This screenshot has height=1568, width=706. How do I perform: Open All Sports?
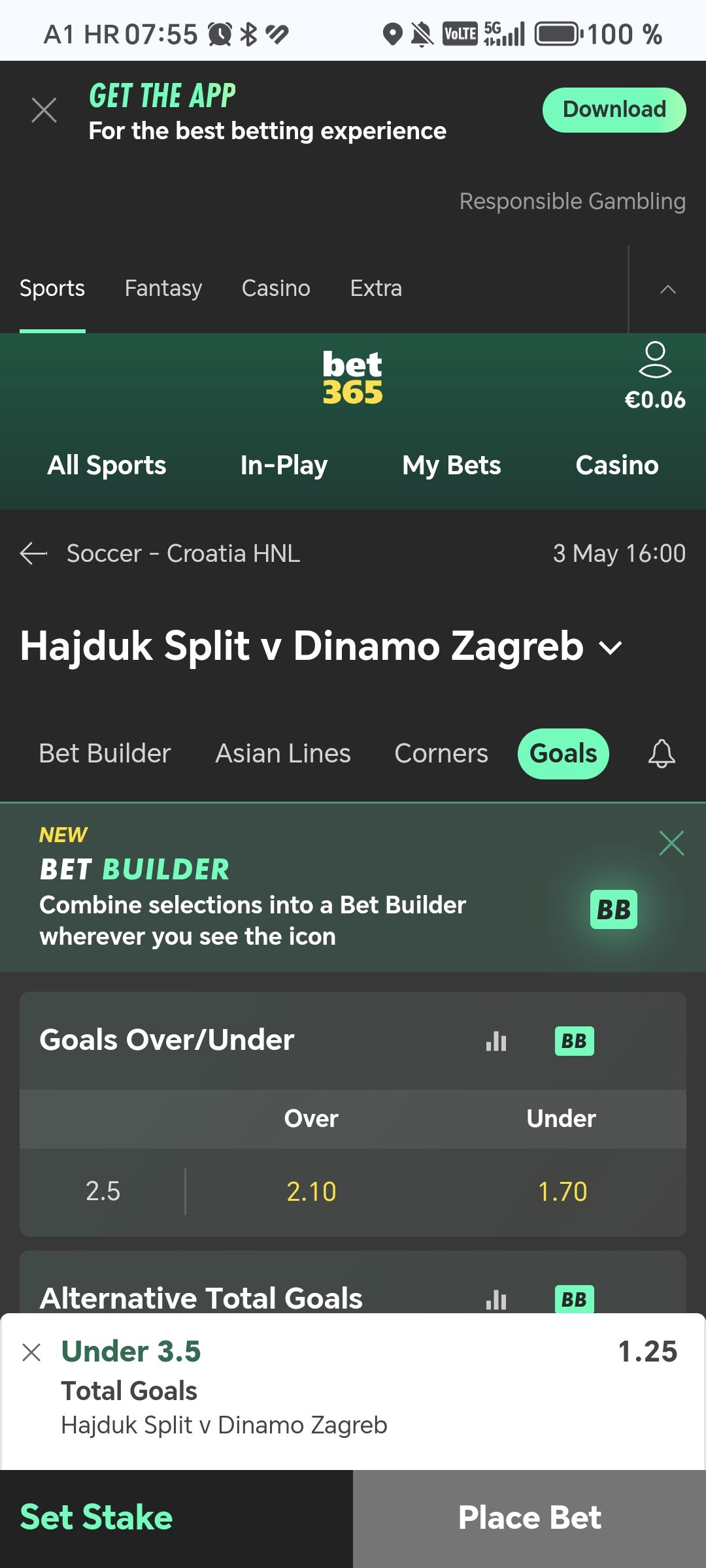[107, 465]
